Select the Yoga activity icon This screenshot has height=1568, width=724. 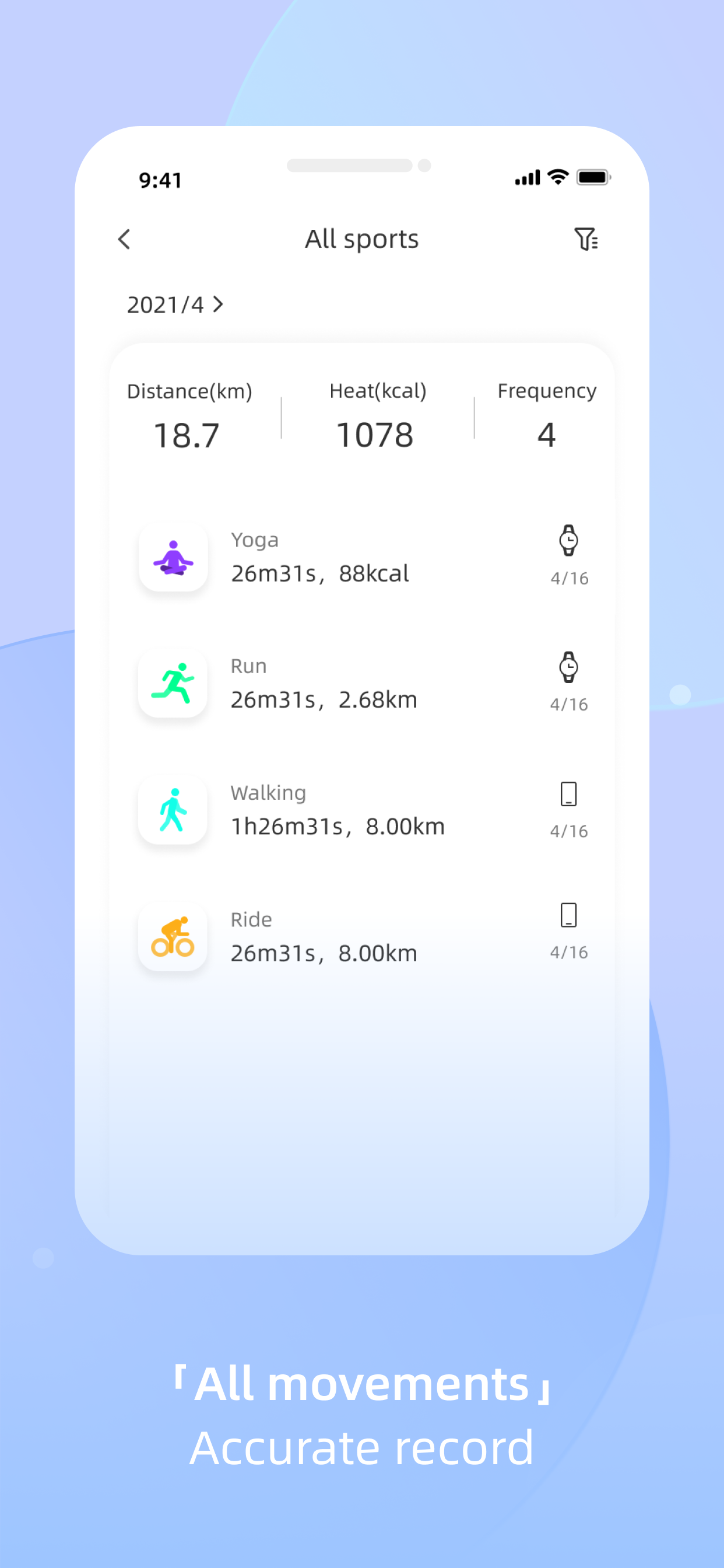coord(173,558)
